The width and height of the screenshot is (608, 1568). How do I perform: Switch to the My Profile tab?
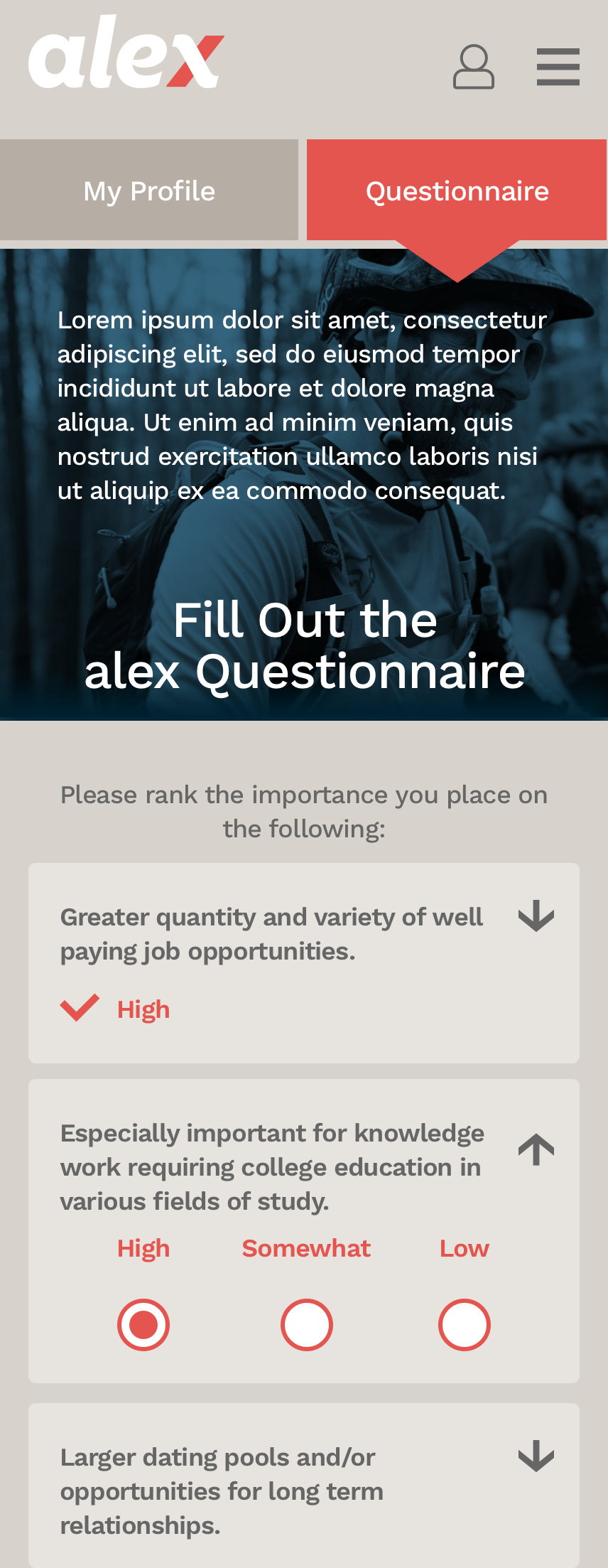(x=149, y=190)
